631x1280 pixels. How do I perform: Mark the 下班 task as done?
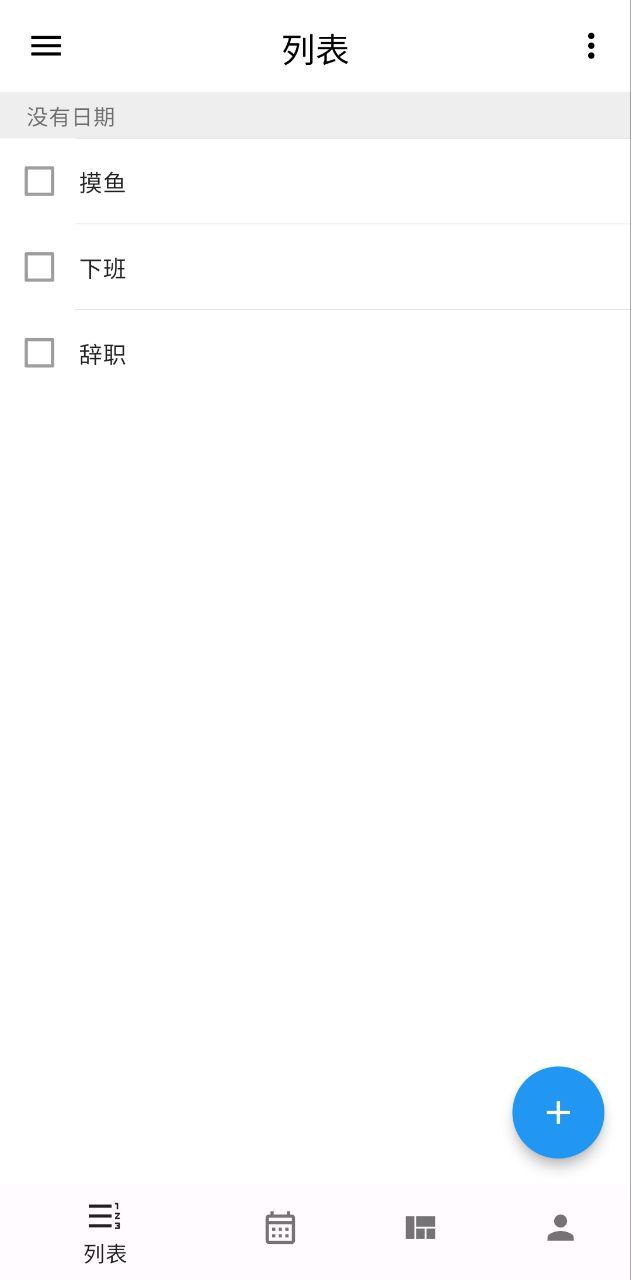pyautogui.click(x=39, y=268)
